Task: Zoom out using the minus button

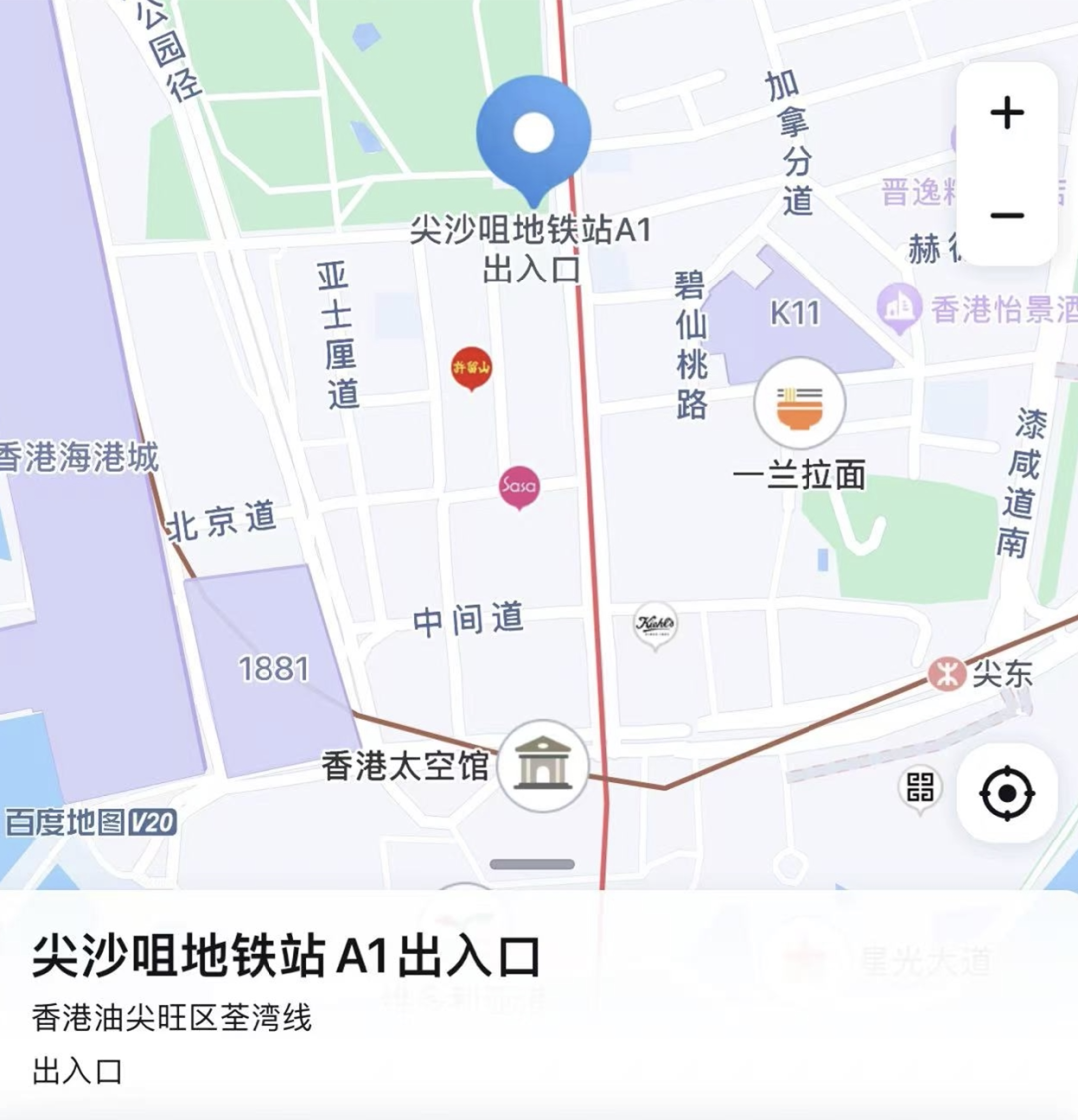Action: click(x=1009, y=215)
